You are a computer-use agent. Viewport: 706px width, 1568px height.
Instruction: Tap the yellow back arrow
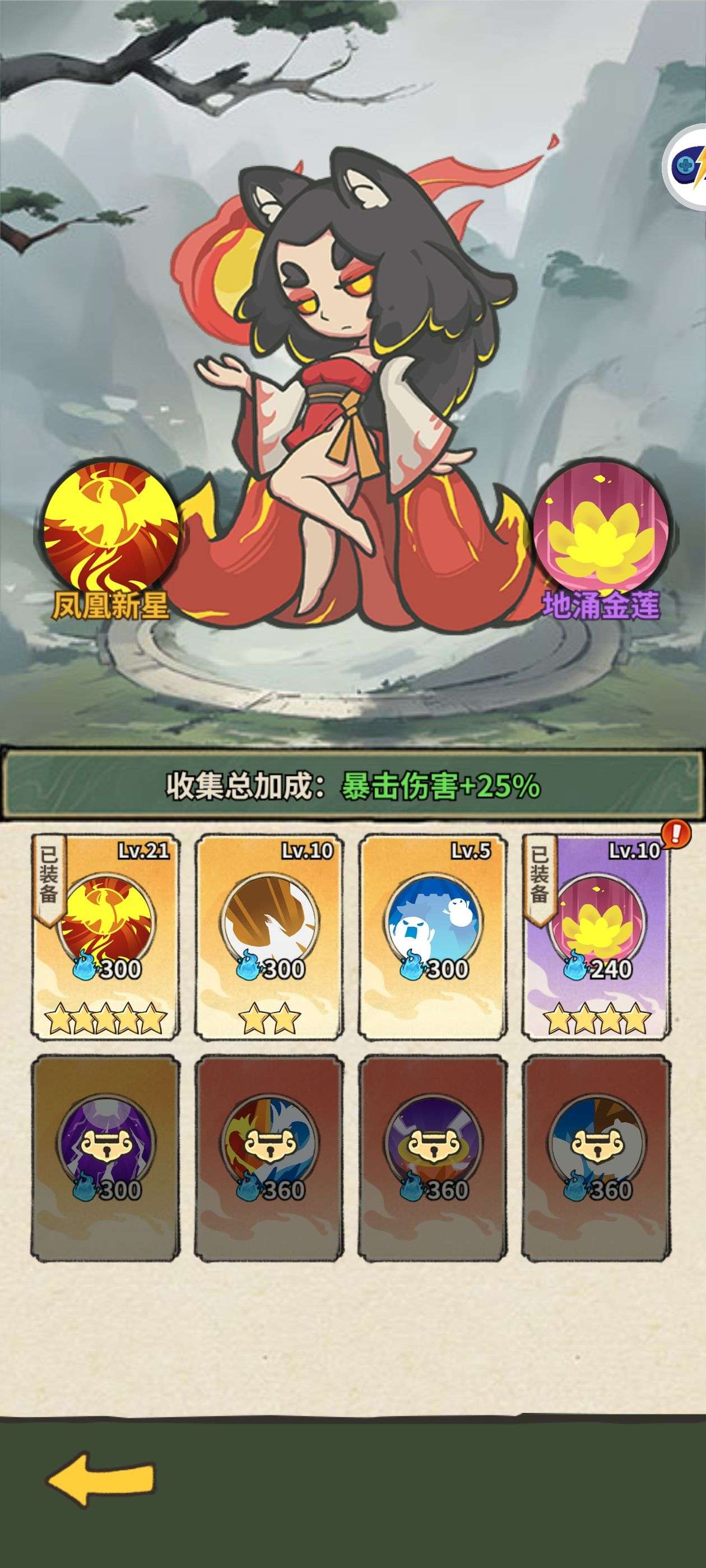pyautogui.click(x=100, y=1479)
